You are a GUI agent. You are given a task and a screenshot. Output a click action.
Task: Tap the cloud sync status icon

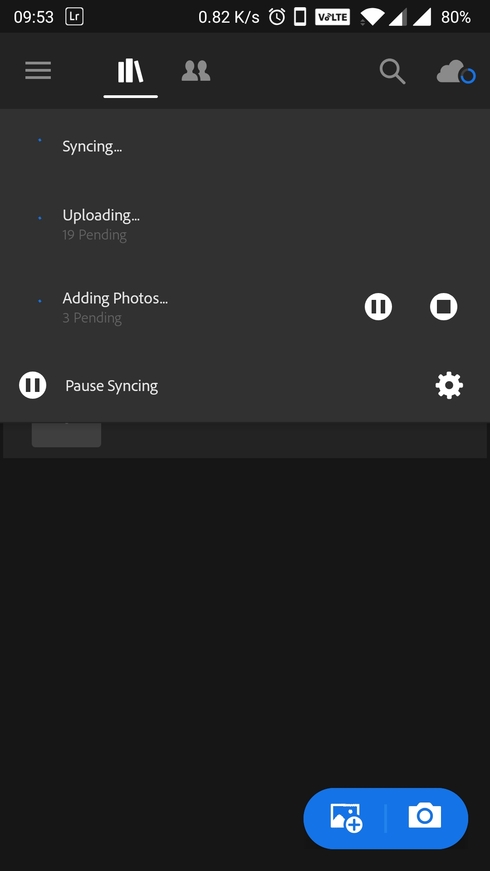pyautogui.click(x=456, y=72)
